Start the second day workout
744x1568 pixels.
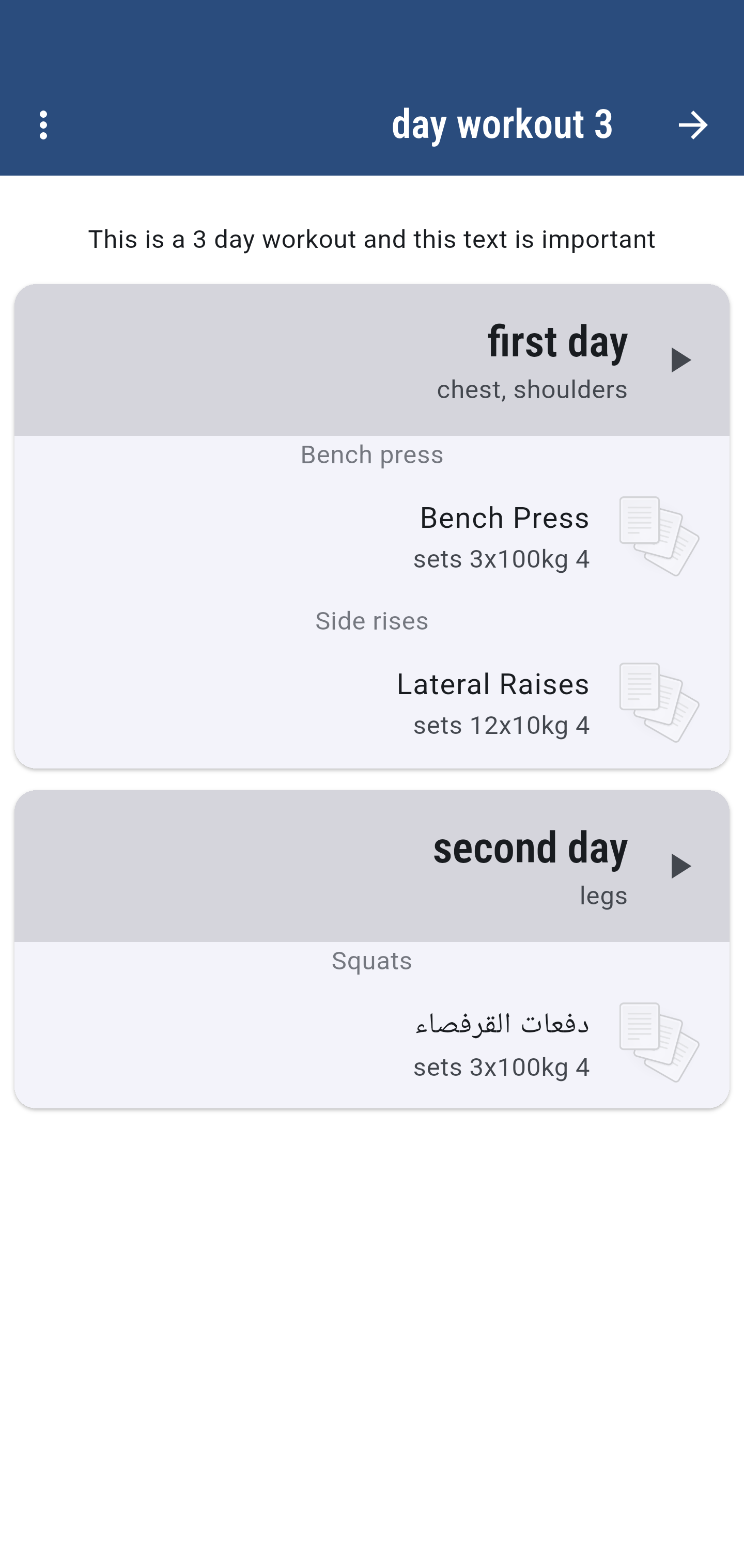coord(680,866)
